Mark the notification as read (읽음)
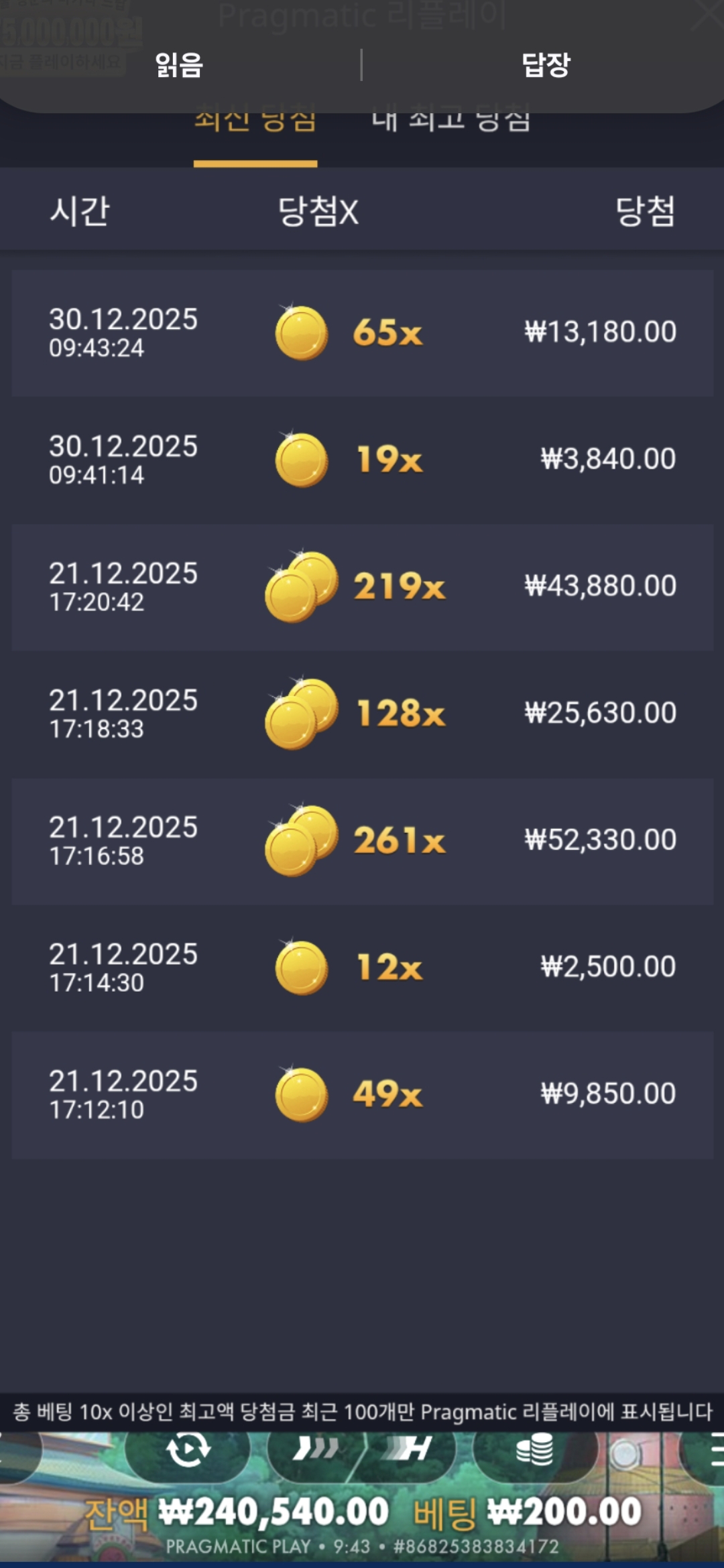 pyautogui.click(x=179, y=65)
